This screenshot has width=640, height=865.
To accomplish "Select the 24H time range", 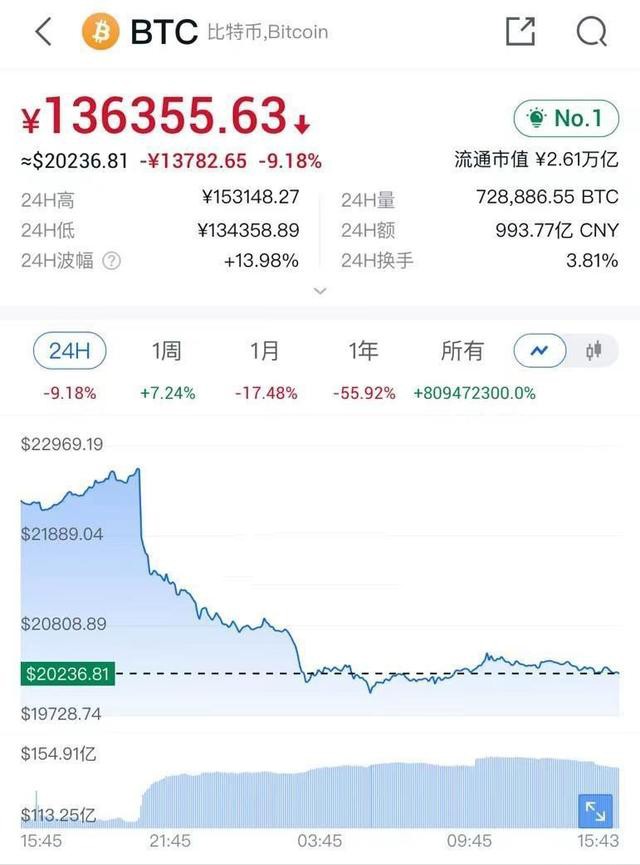I will coord(70,351).
